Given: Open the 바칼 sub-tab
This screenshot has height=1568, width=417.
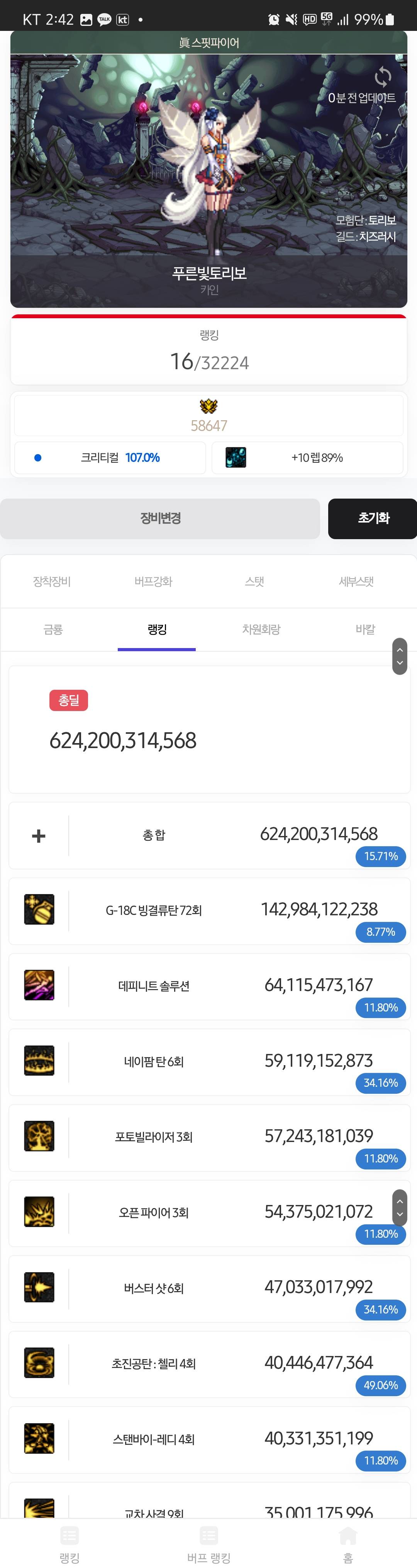Looking at the screenshot, I should 365,630.
